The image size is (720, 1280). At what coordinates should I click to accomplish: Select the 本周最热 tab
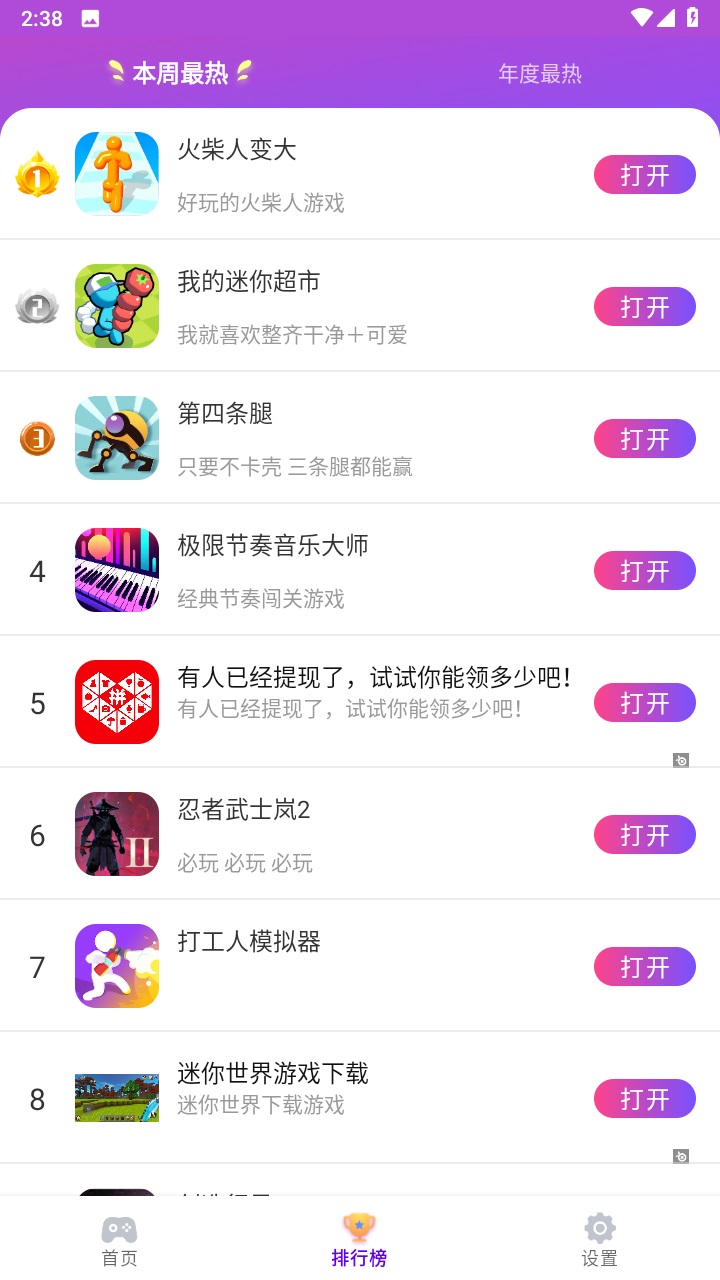pos(178,72)
